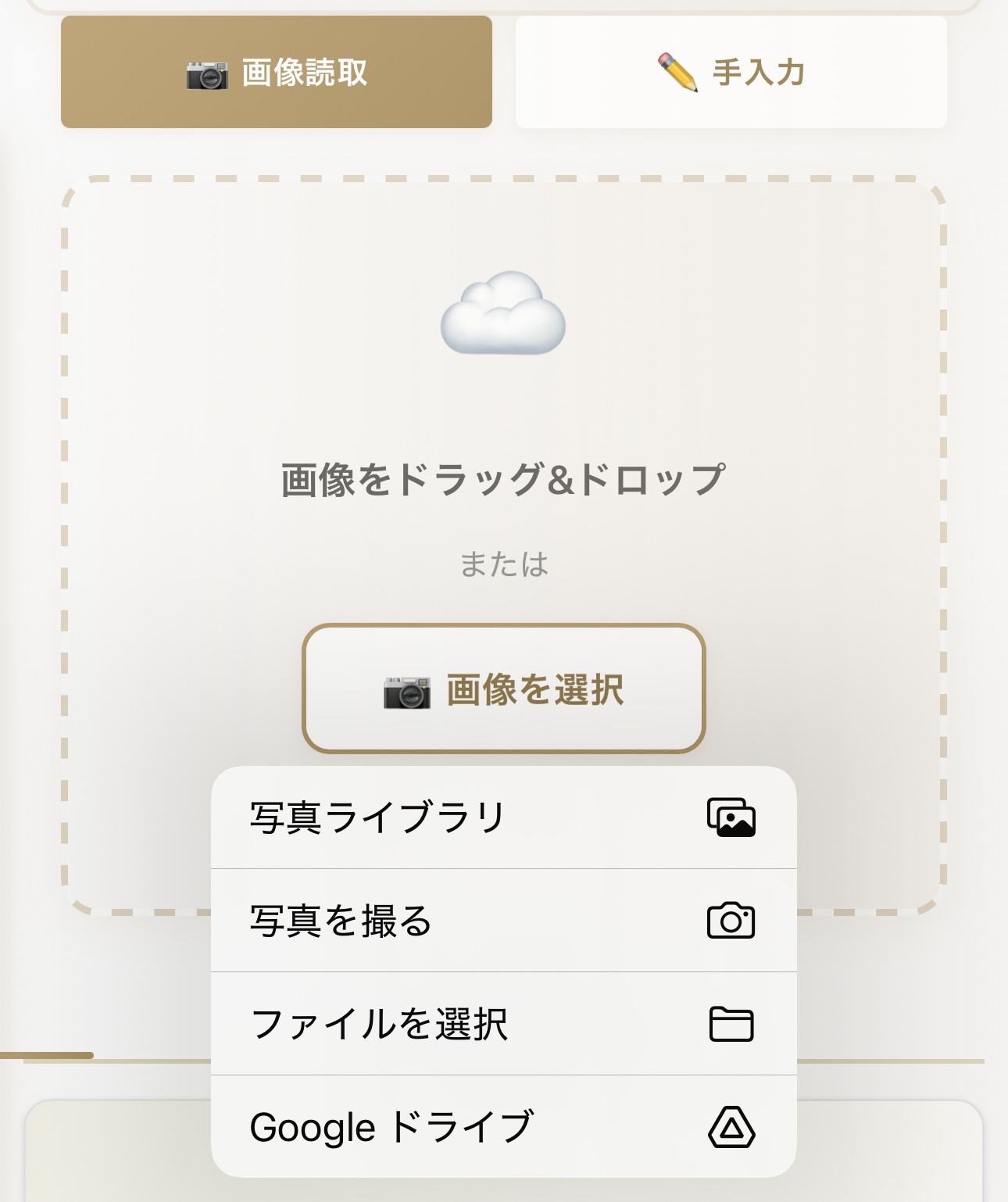Pick Google ドライブ as the source
Image resolution: width=1008 pixels, height=1202 pixels.
pyautogui.click(x=503, y=1126)
